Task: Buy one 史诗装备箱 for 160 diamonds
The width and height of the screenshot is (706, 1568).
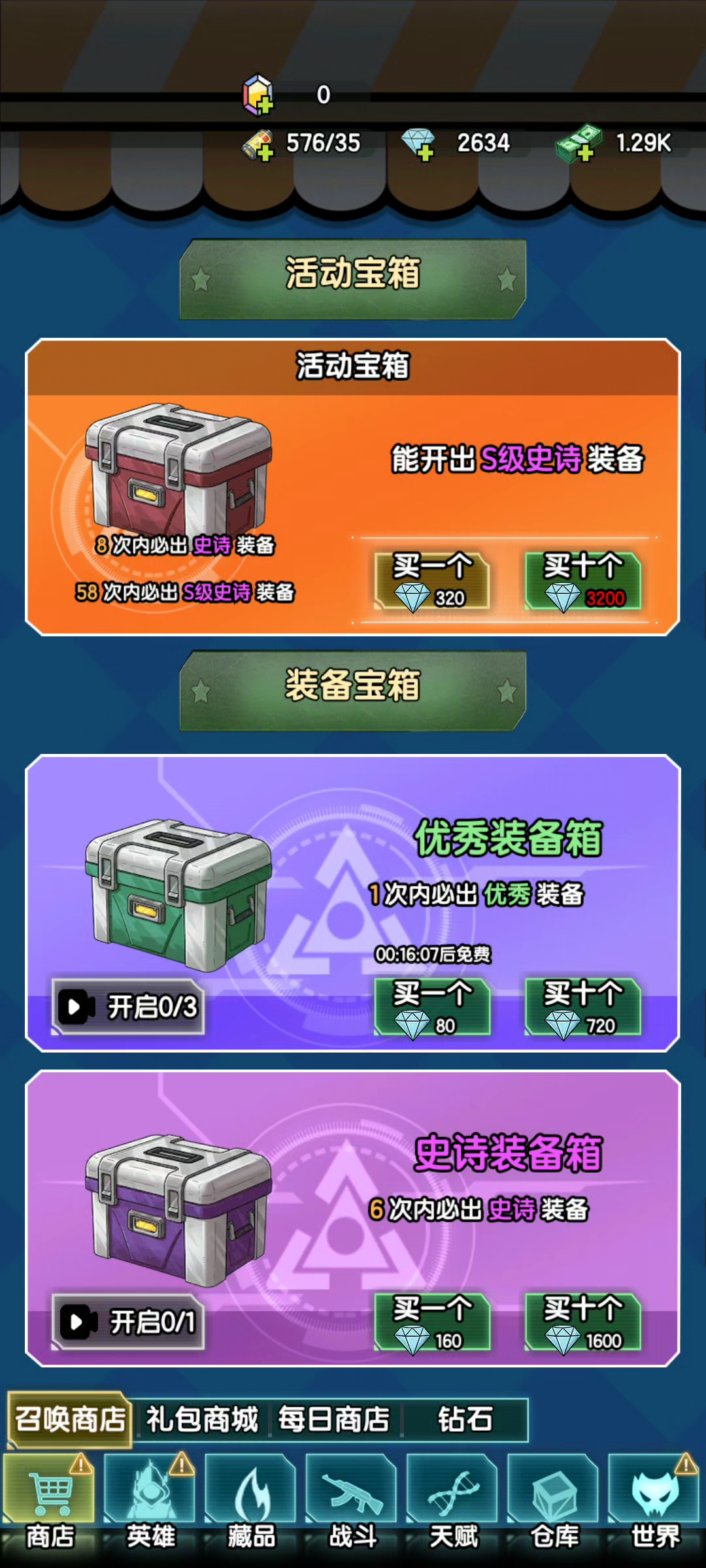Action: tap(432, 1322)
